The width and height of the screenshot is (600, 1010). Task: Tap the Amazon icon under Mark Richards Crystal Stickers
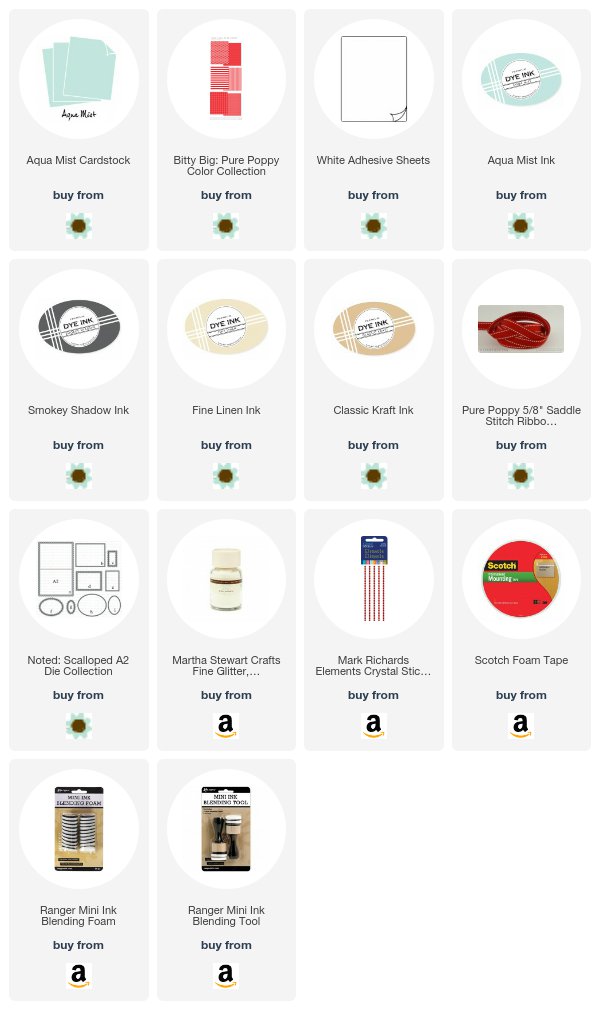374,726
